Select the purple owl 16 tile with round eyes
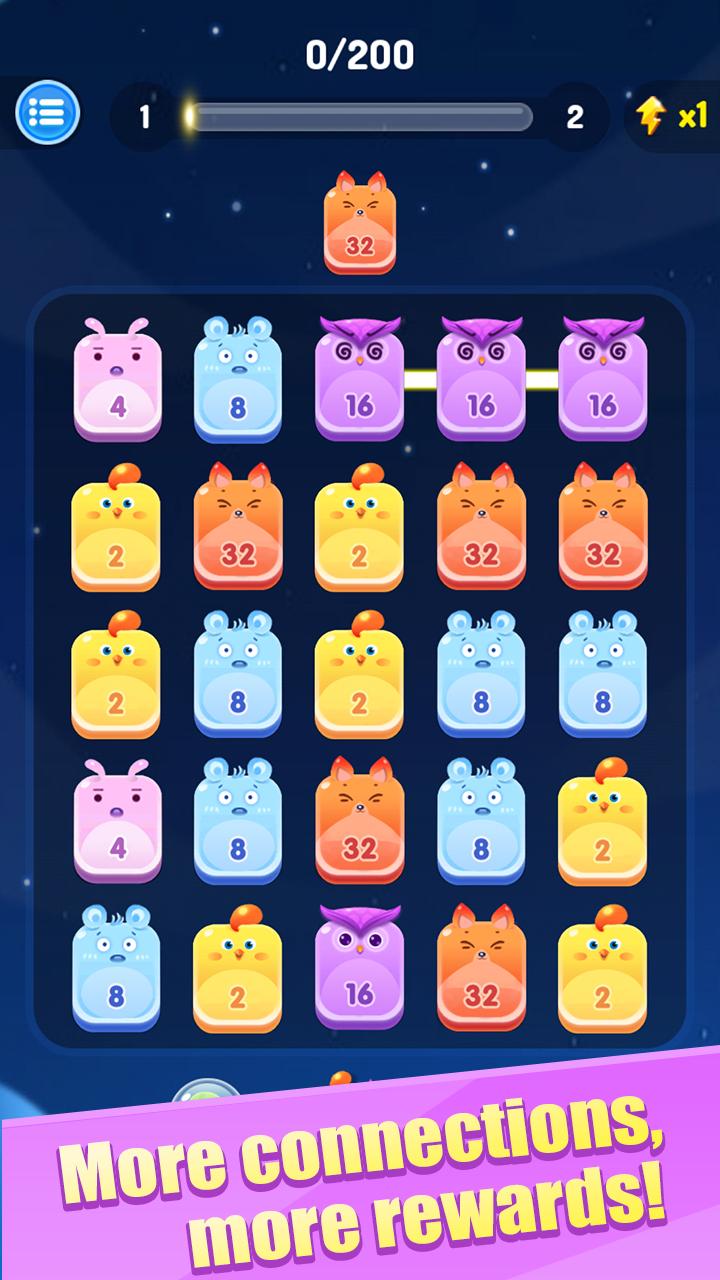This screenshot has height=1280, width=720. pyautogui.click(x=359, y=968)
